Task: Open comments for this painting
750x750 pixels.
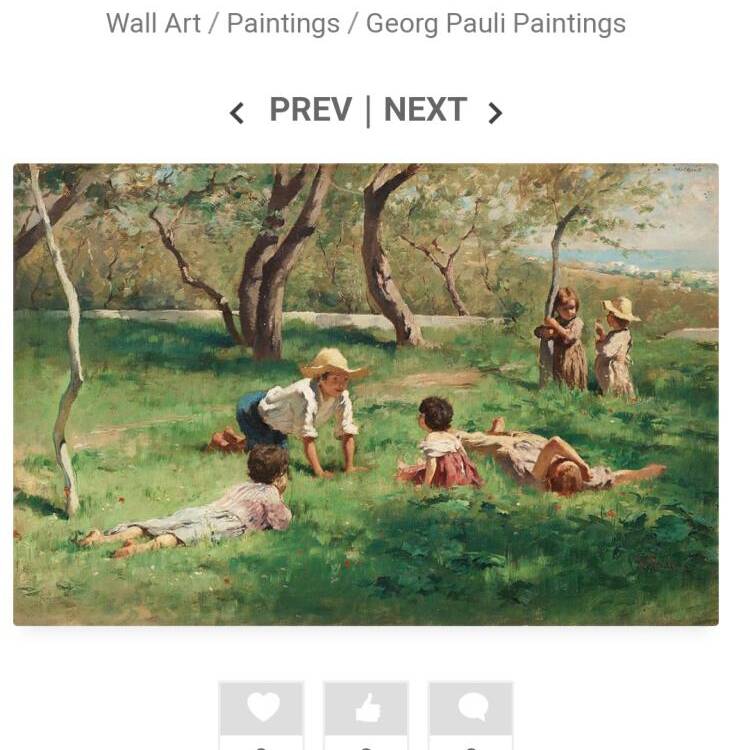Action: pyautogui.click(x=471, y=708)
